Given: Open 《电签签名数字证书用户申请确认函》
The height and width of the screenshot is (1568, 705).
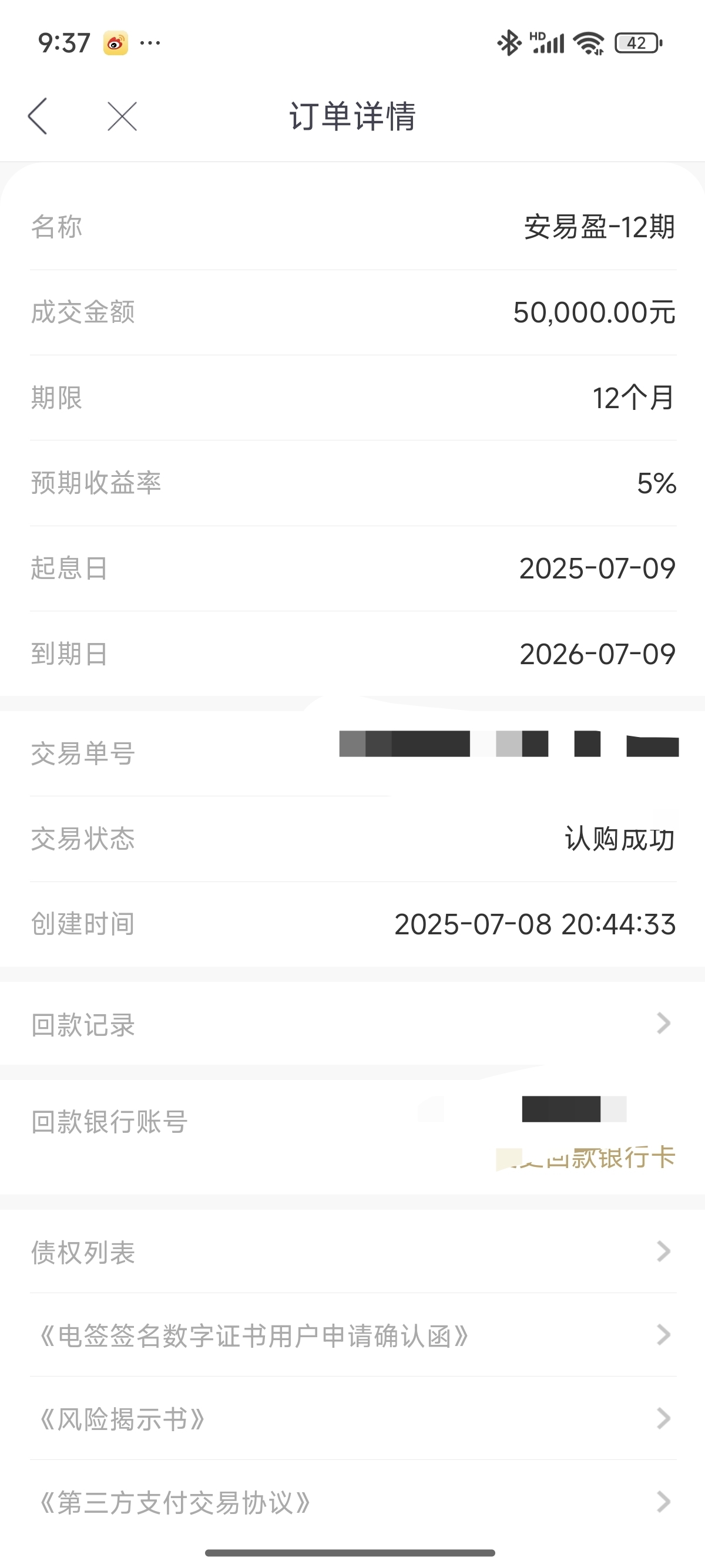Looking at the screenshot, I should 352,1335.
